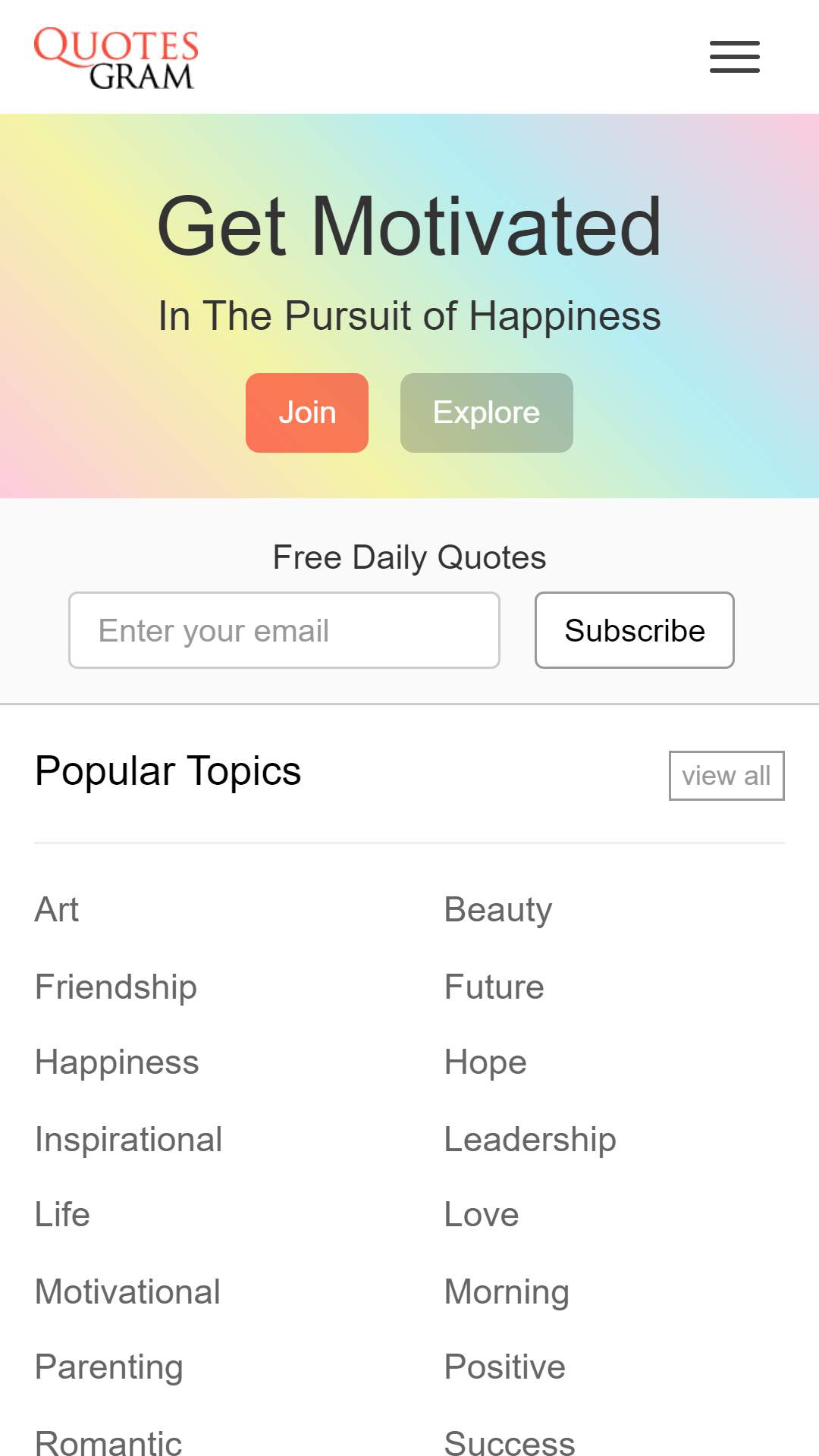Open the Positive topic
819x1456 pixels.
(x=505, y=1367)
